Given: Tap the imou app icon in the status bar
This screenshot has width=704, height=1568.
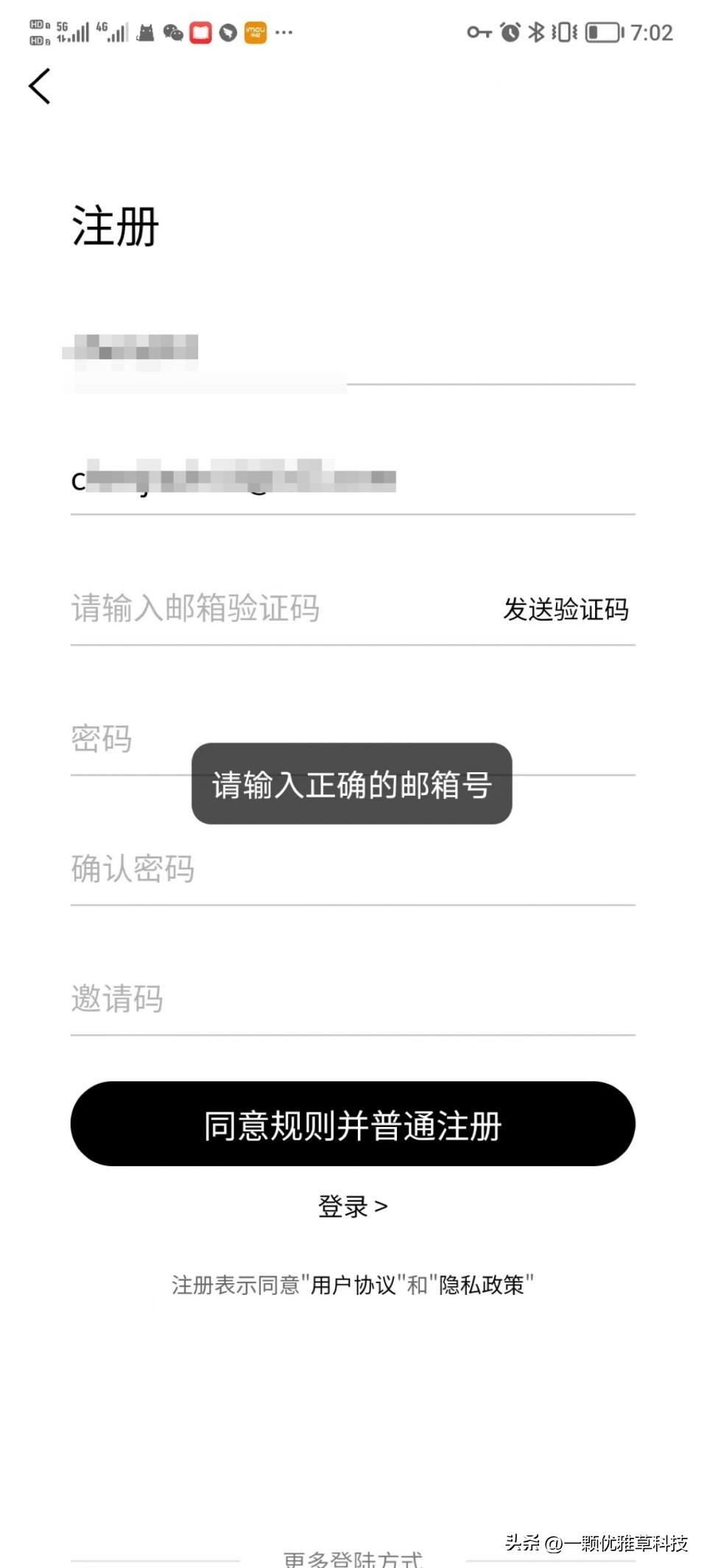Looking at the screenshot, I should (x=255, y=33).
